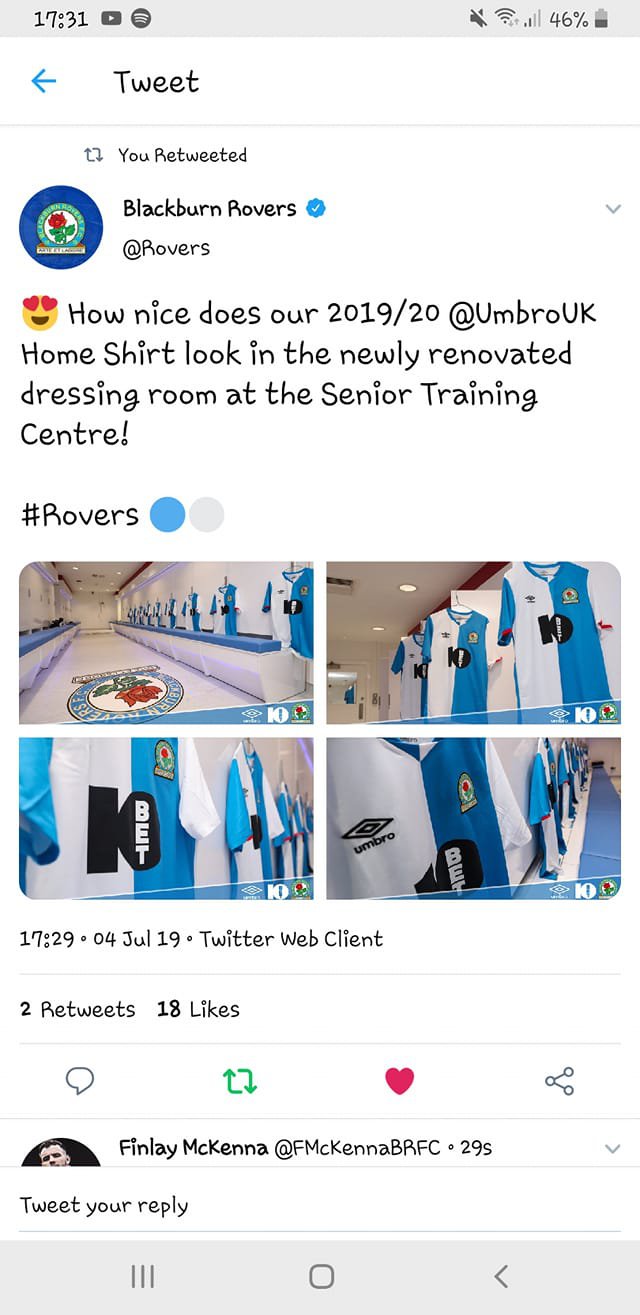Expand the dropdown arrow on Blackburn Rovers tweet
This screenshot has width=640, height=1315.
(613, 209)
